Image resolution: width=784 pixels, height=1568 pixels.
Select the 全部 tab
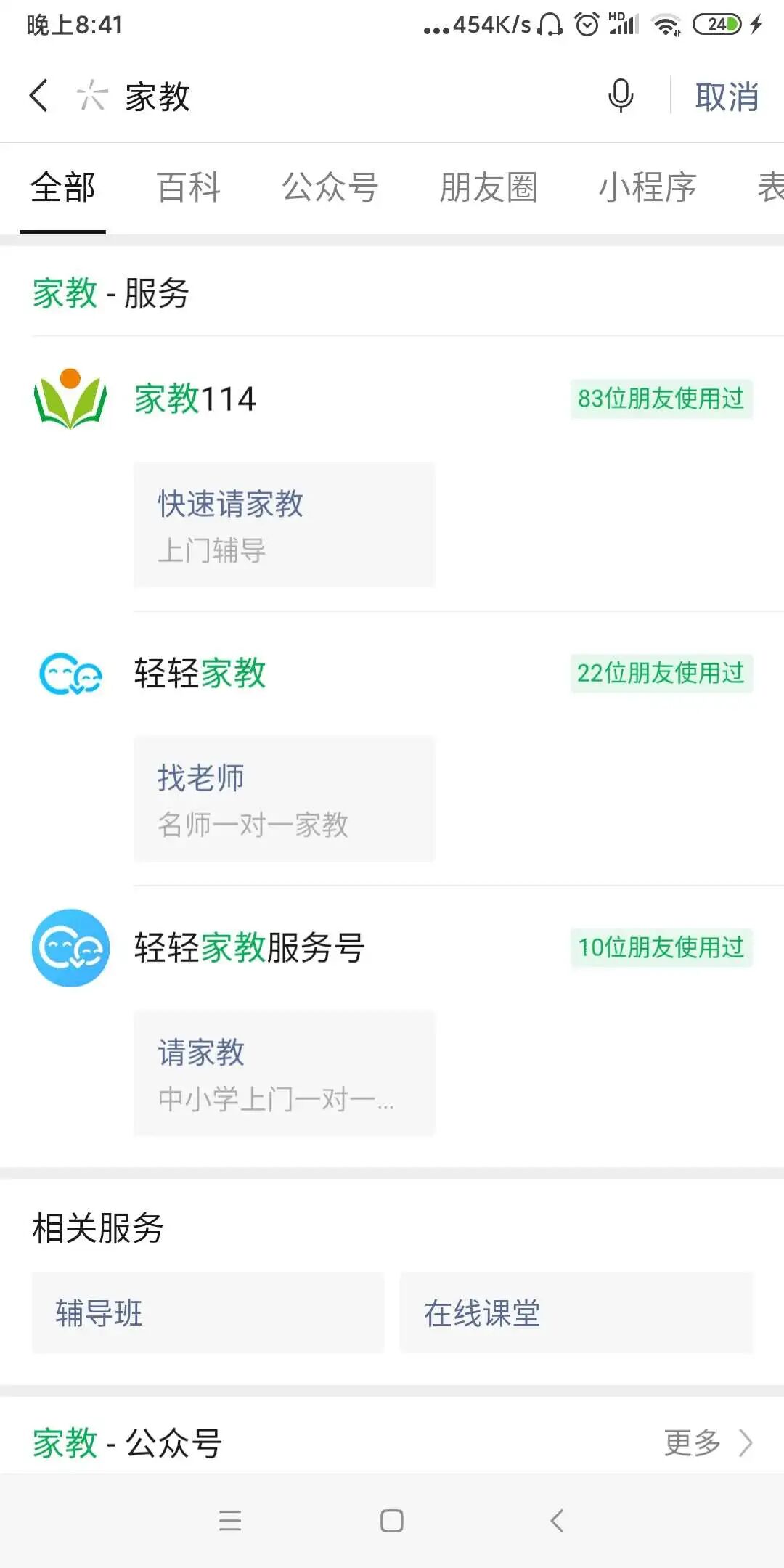point(62,187)
